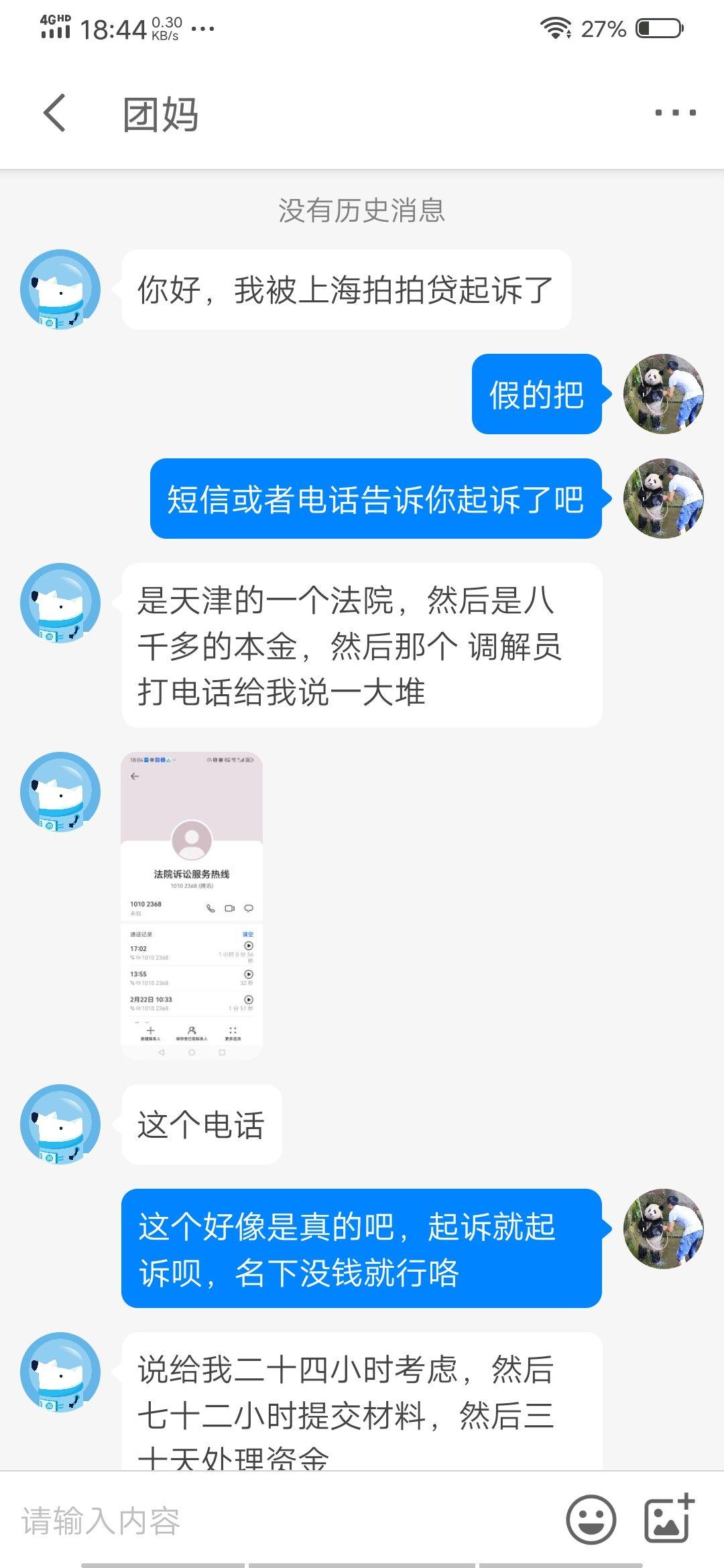Tap your panda avatar next to 假的把
Screen dimensions: 724x1568
[664, 394]
